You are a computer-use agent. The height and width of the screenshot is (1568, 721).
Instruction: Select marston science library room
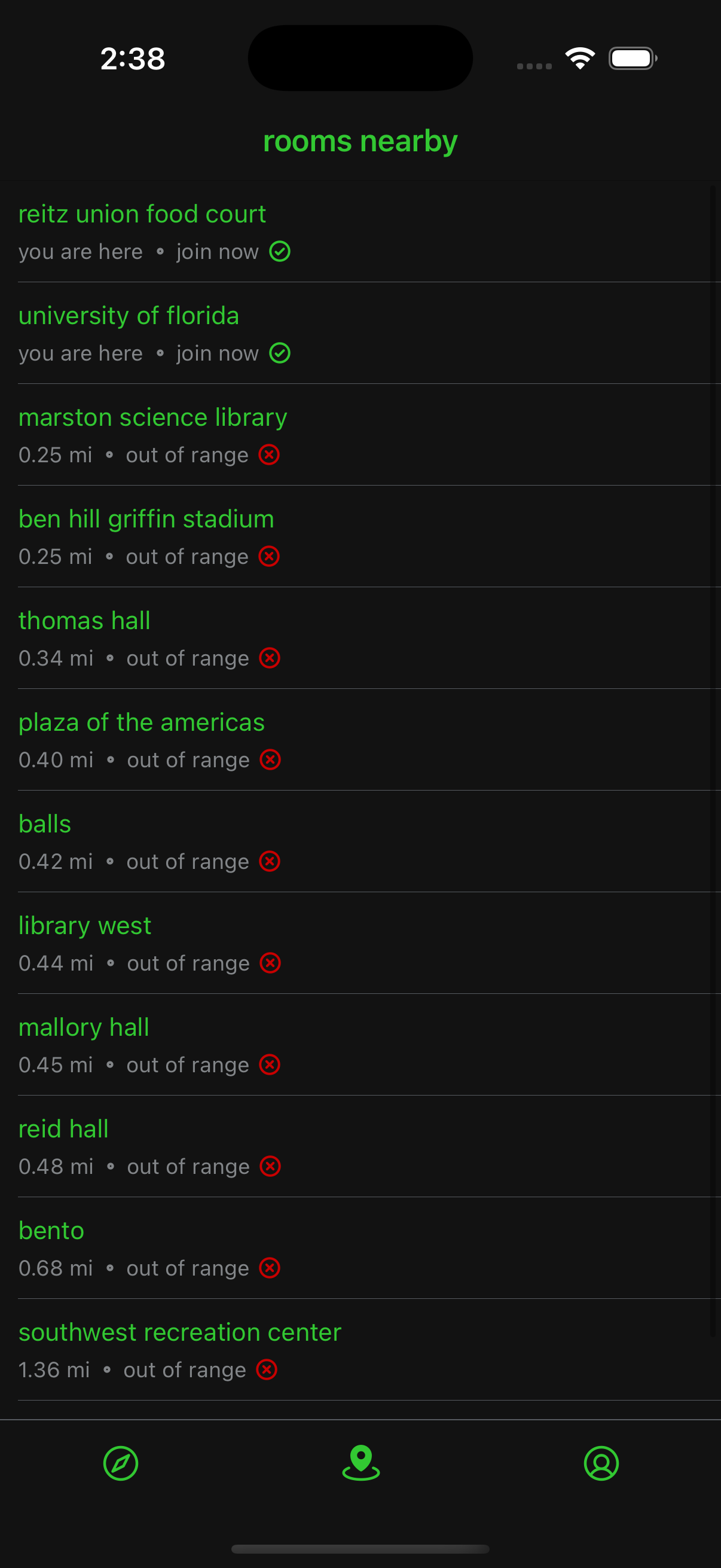152,417
